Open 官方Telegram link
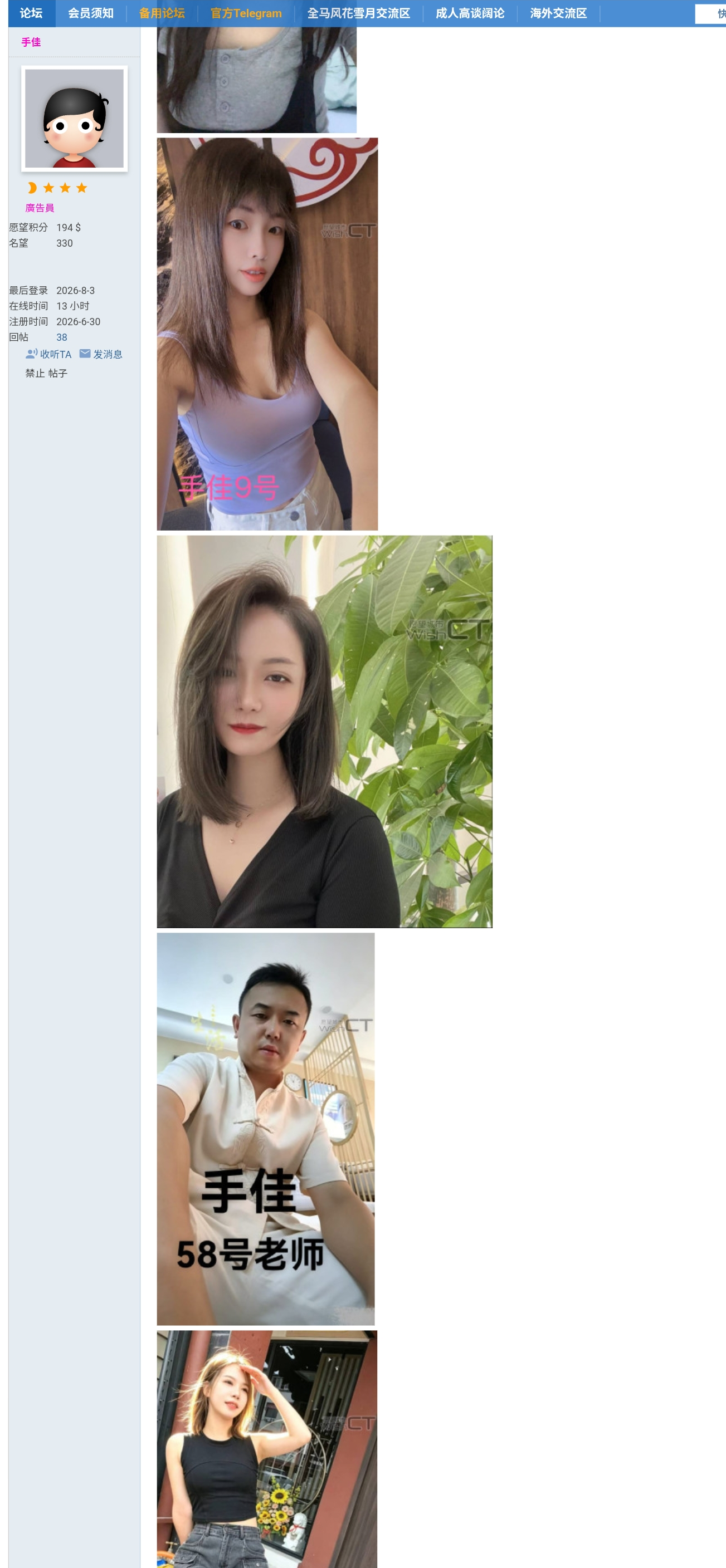 tap(246, 13)
